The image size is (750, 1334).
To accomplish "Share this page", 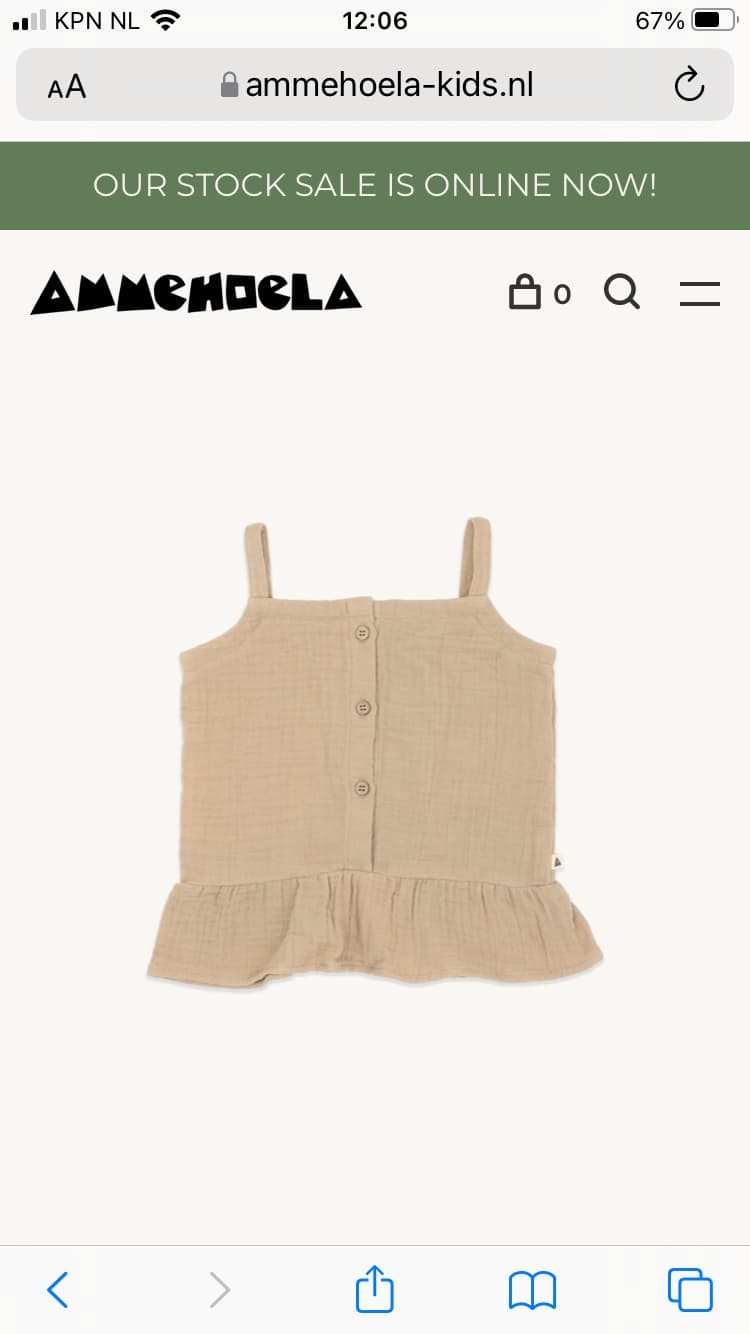I will tap(375, 1289).
